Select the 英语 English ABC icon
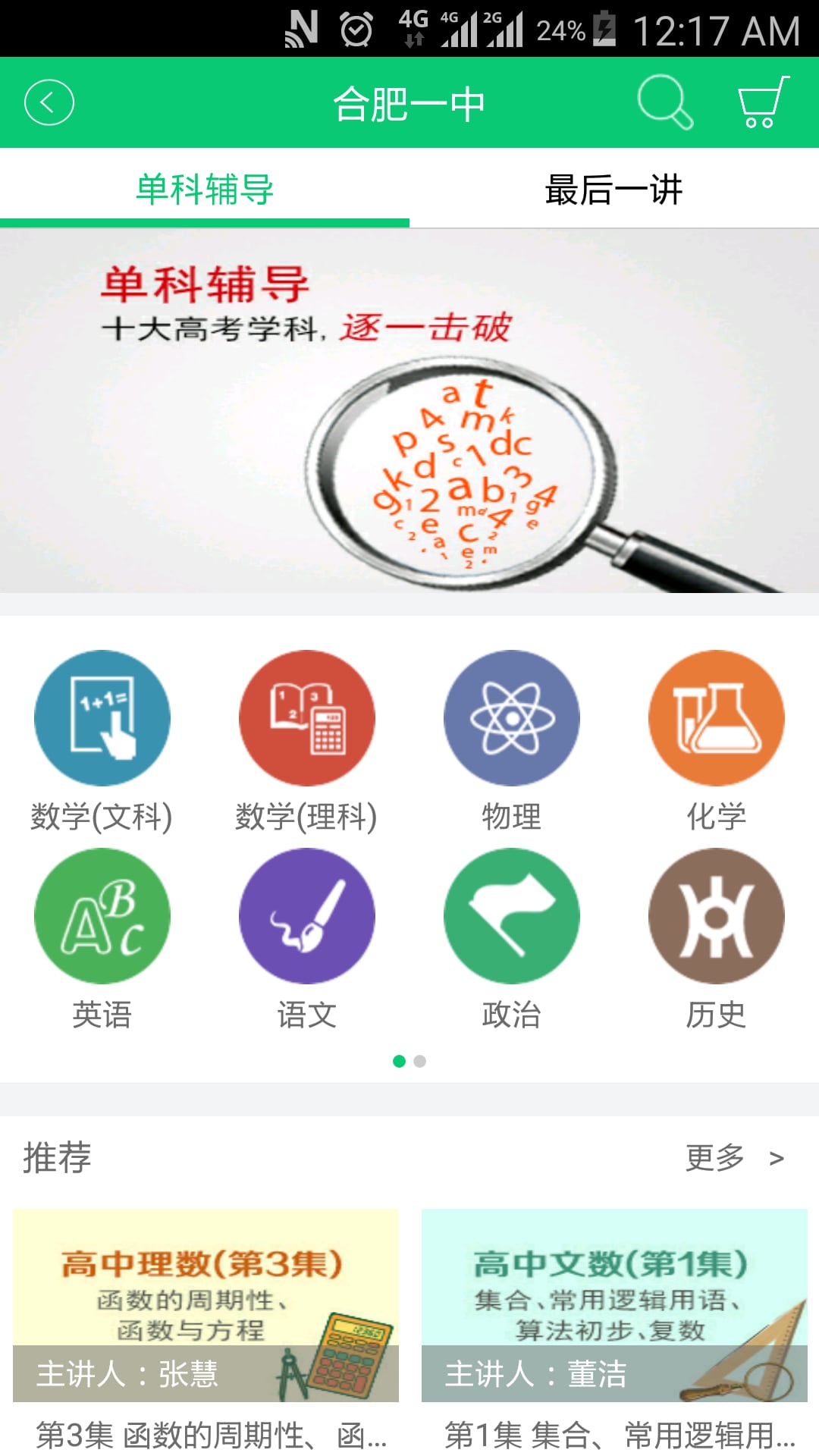 [x=102, y=915]
